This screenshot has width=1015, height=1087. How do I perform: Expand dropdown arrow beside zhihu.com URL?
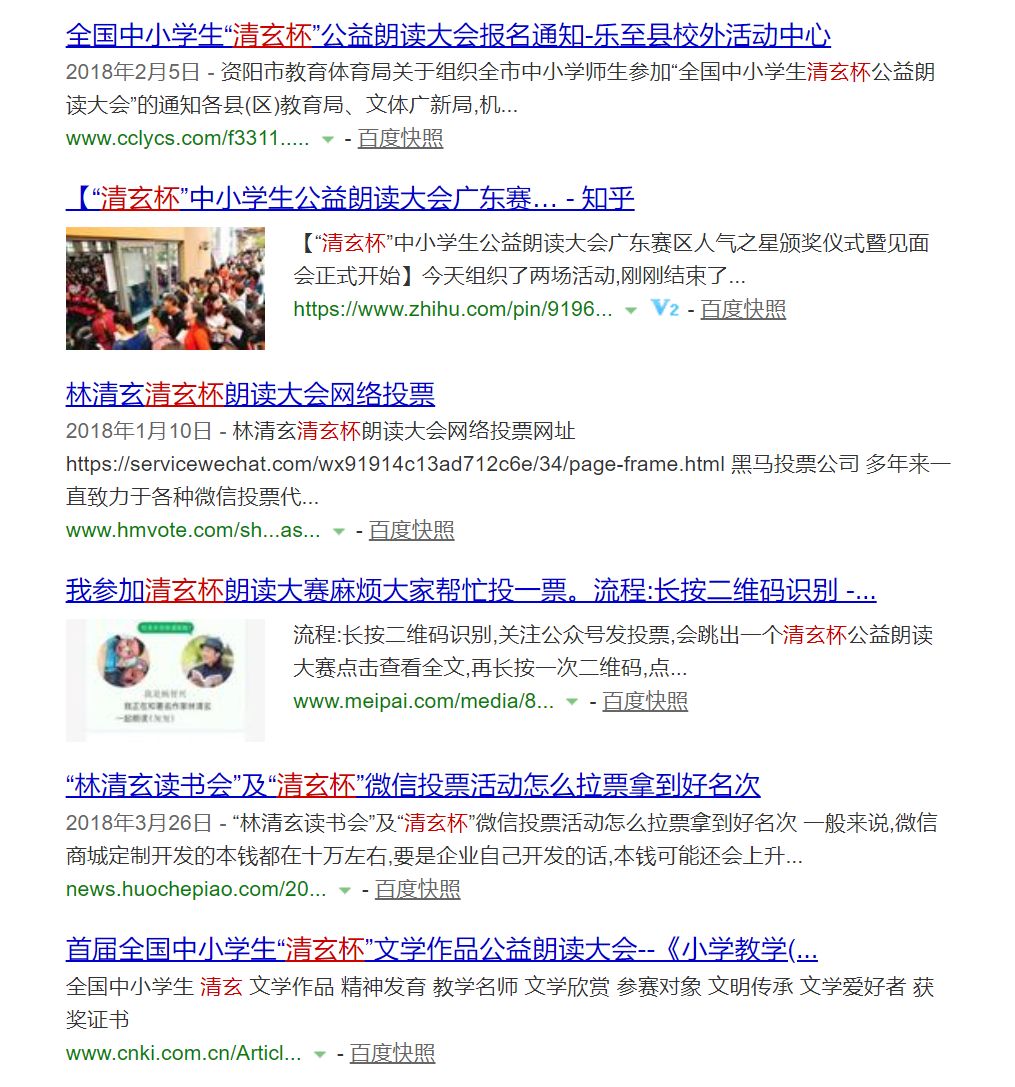tap(631, 311)
